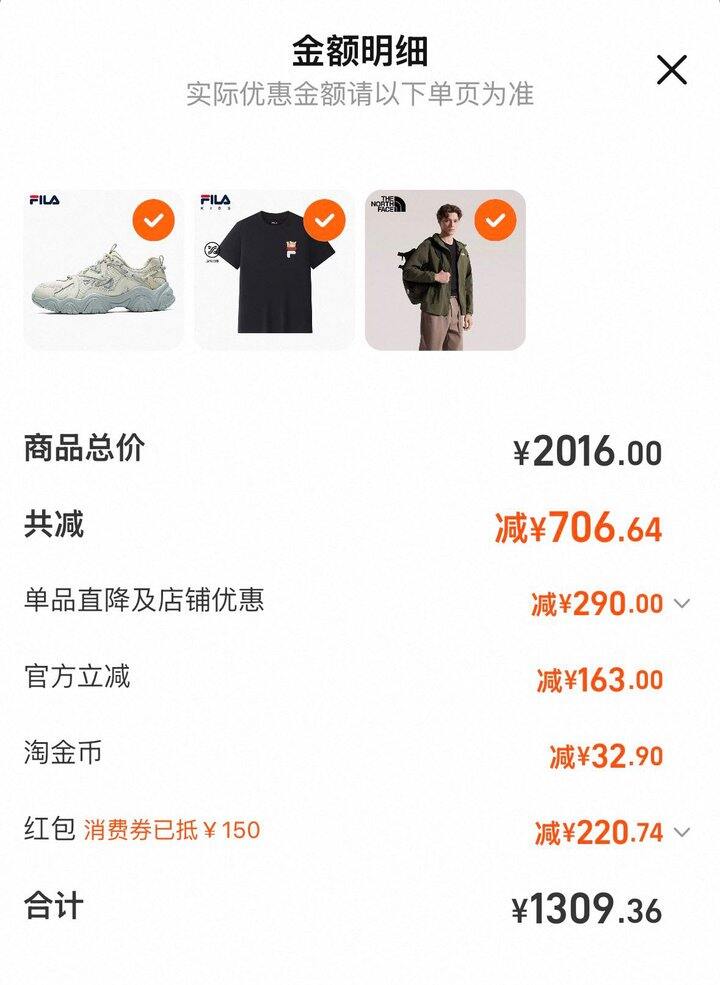The image size is (720, 985).
Task: Expand the 红包 discount breakdown
Action: point(682,831)
